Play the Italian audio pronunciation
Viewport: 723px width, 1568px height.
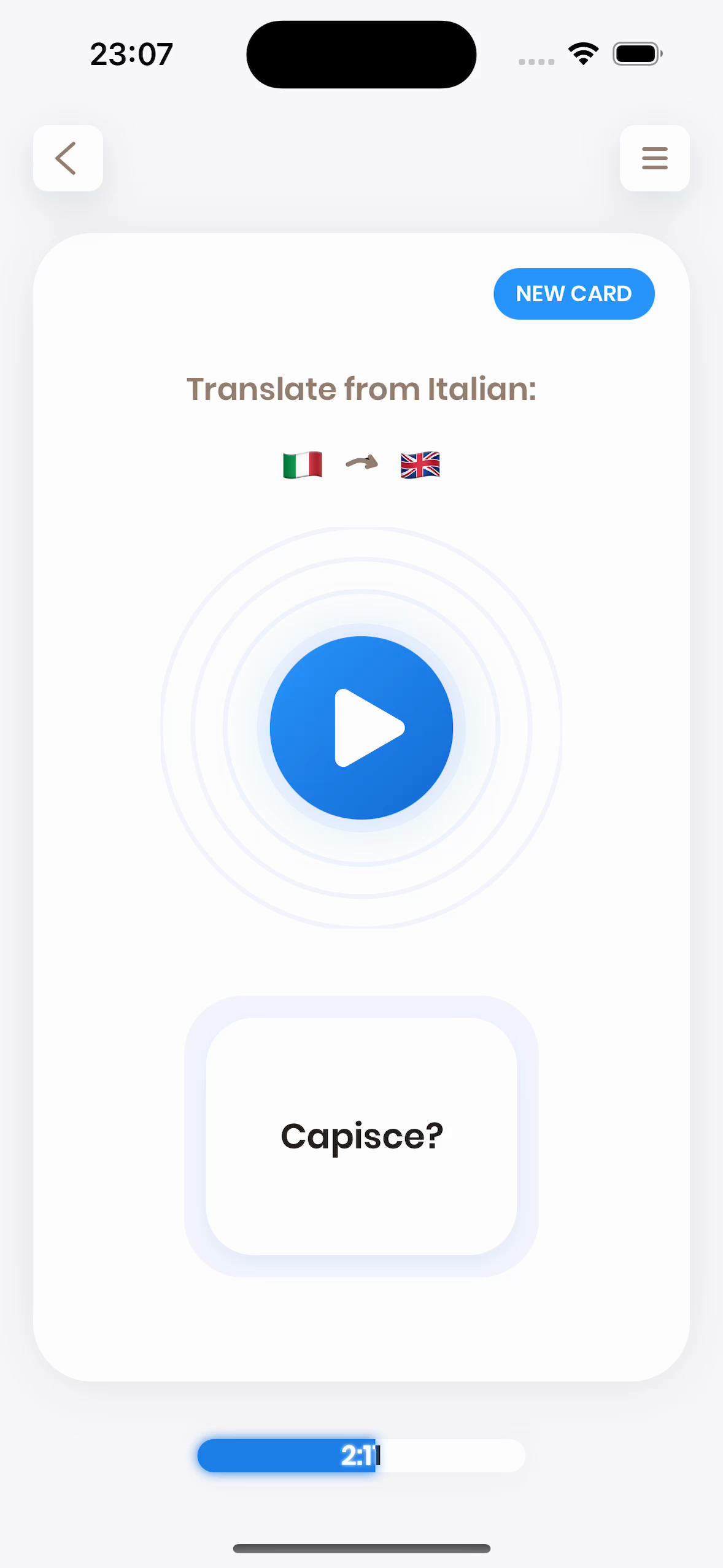coord(361,728)
